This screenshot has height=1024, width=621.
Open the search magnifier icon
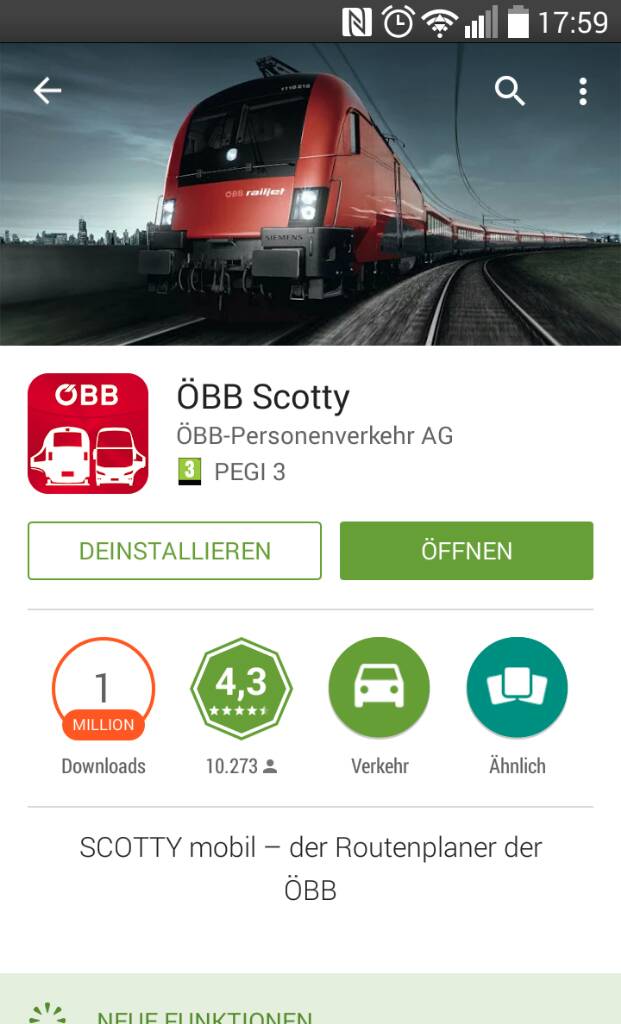[509, 91]
